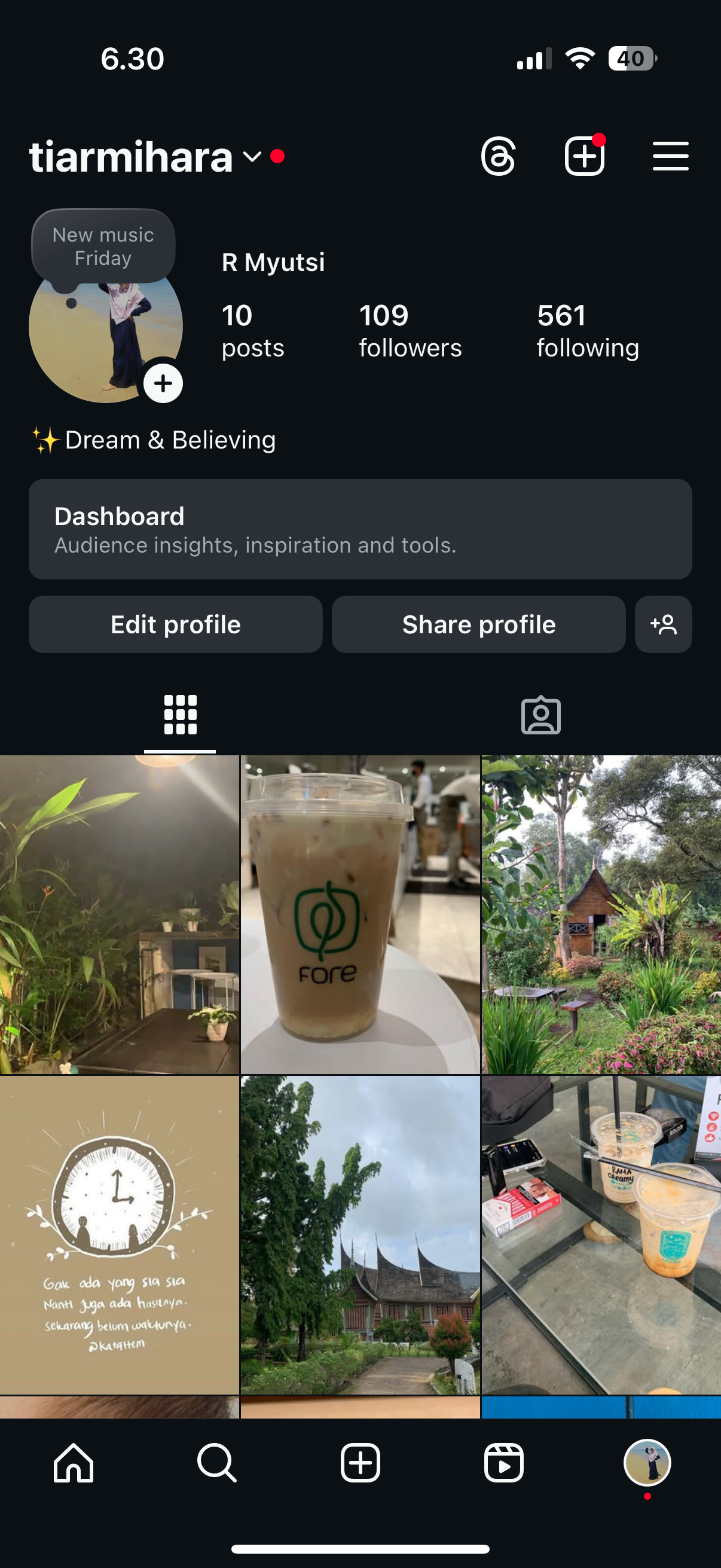Switch to the tagged photos tab
The image size is (721, 1568).
tap(540, 715)
